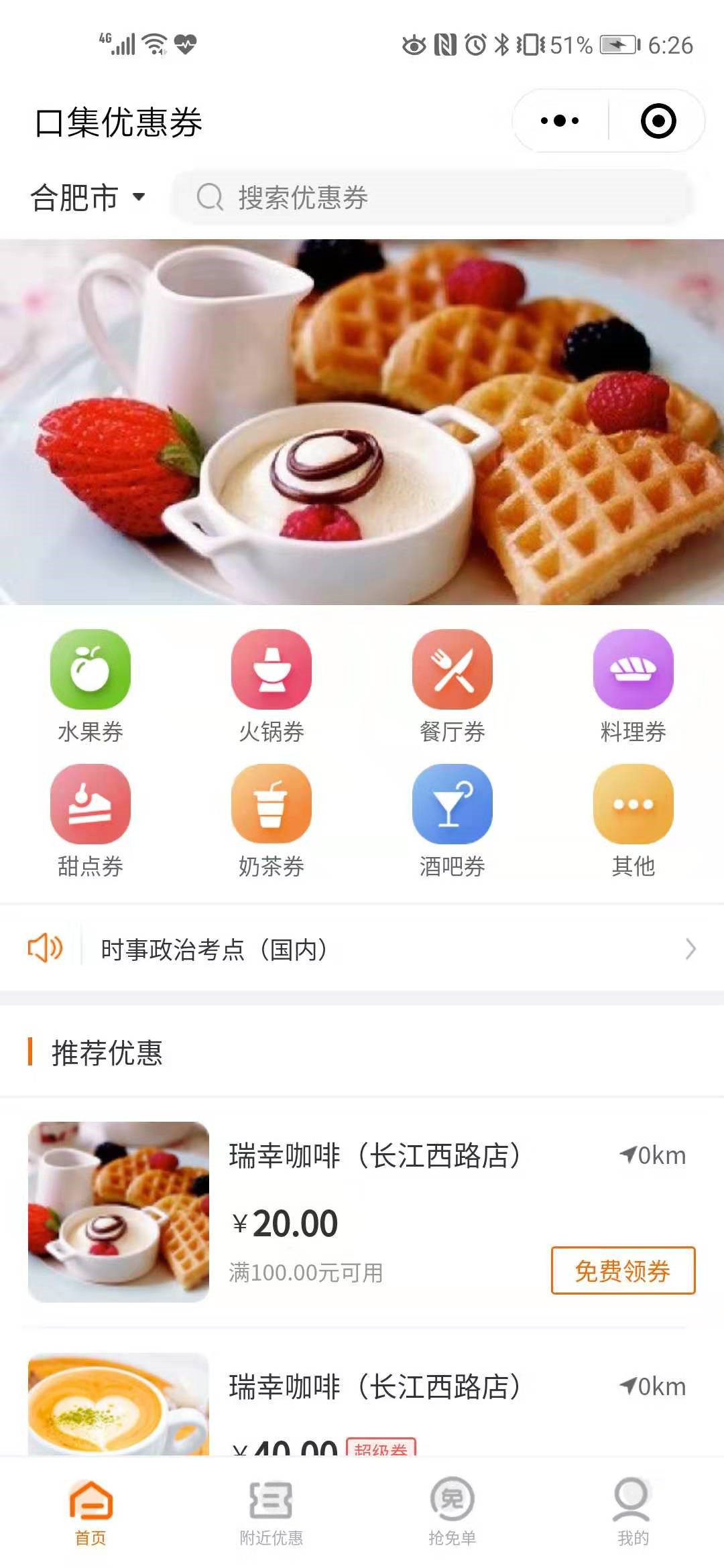Open the 合肥市 city selector

pyautogui.click(x=88, y=198)
